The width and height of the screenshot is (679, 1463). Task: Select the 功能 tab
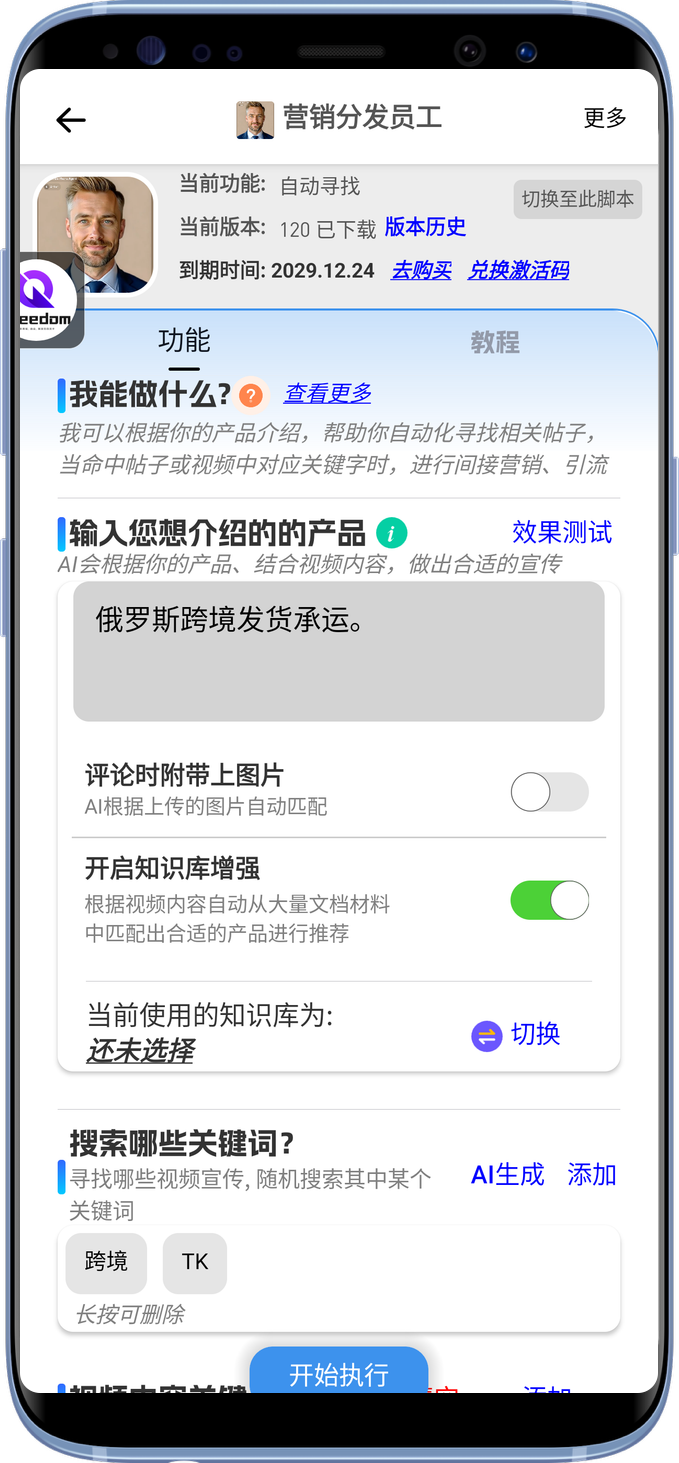184,341
